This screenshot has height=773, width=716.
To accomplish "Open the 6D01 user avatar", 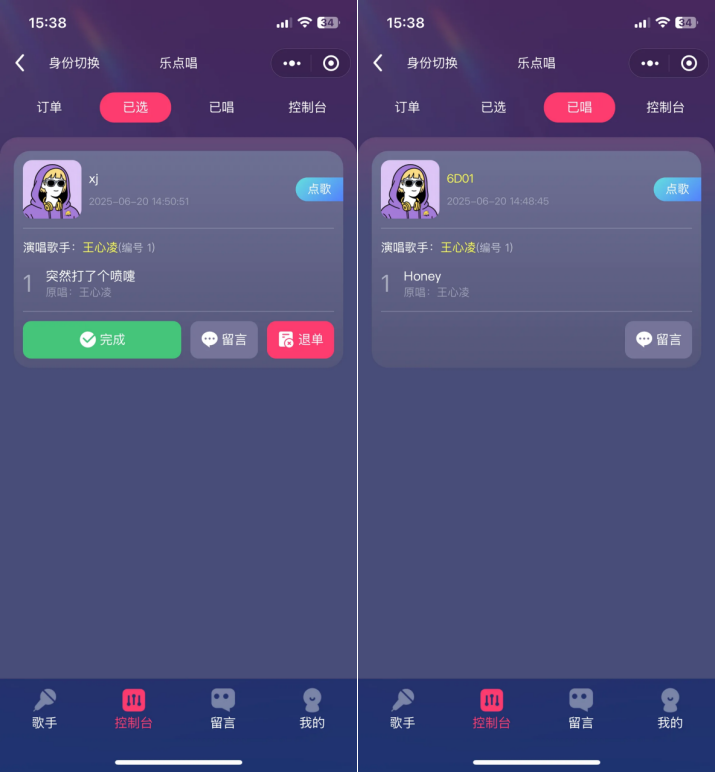I will [x=410, y=189].
